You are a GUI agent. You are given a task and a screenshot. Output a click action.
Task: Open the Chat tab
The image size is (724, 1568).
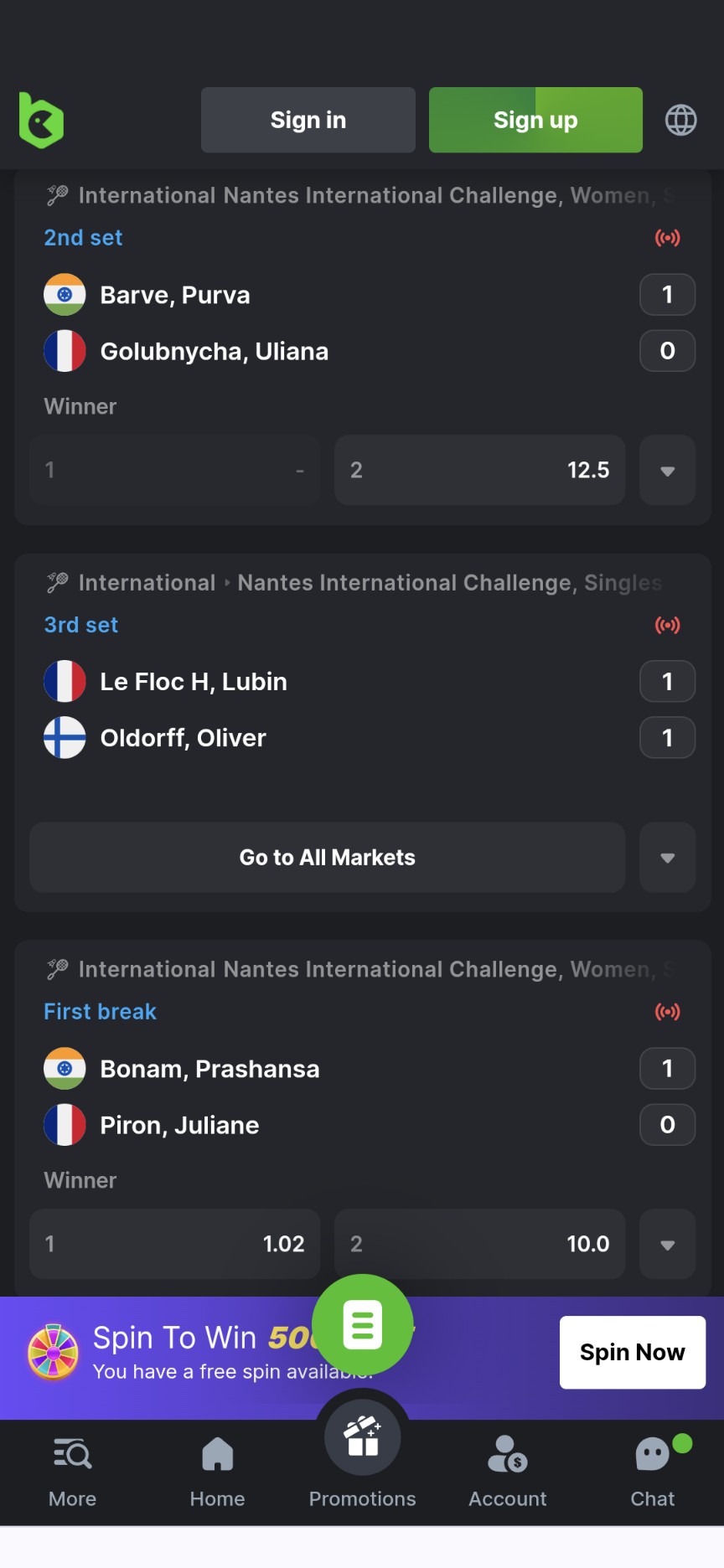pos(652,1472)
